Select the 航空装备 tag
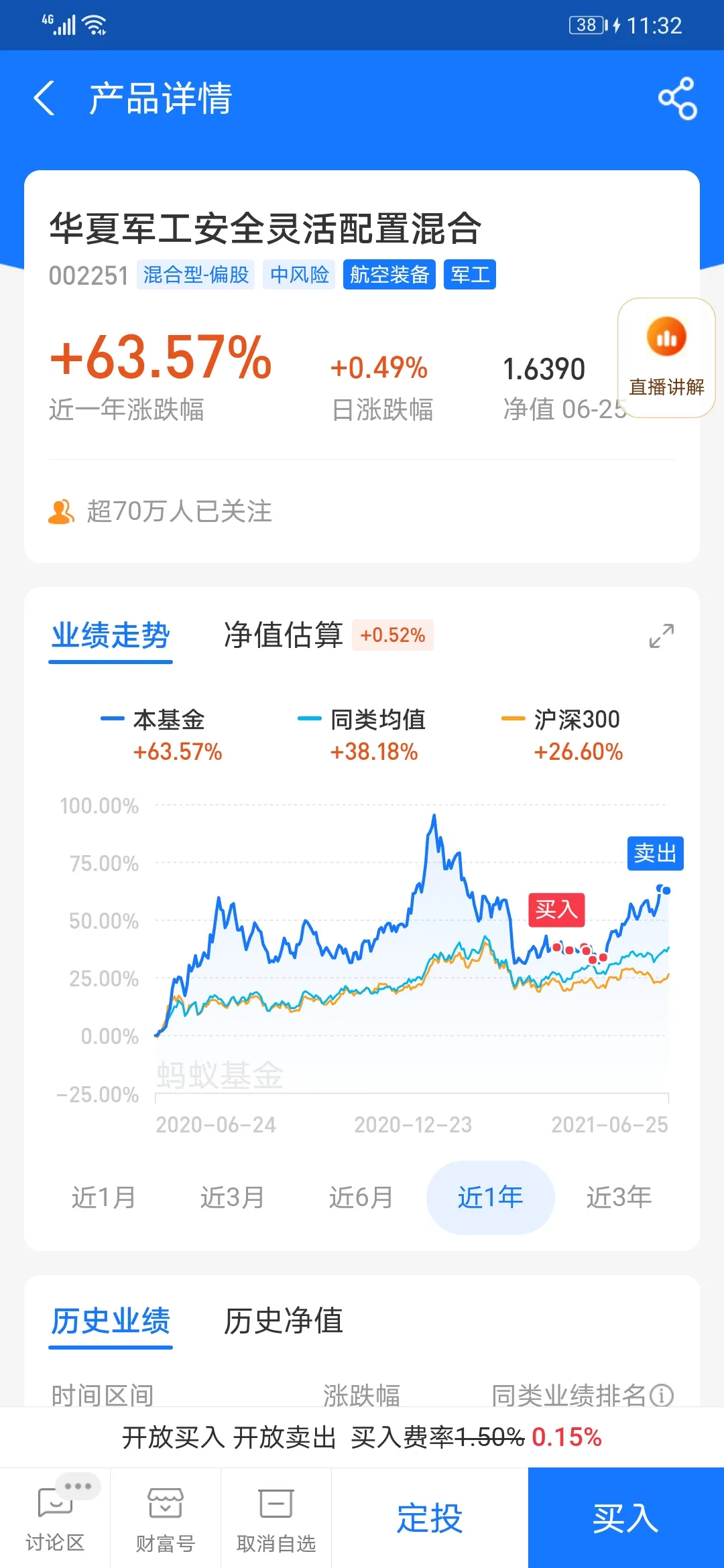 389,275
